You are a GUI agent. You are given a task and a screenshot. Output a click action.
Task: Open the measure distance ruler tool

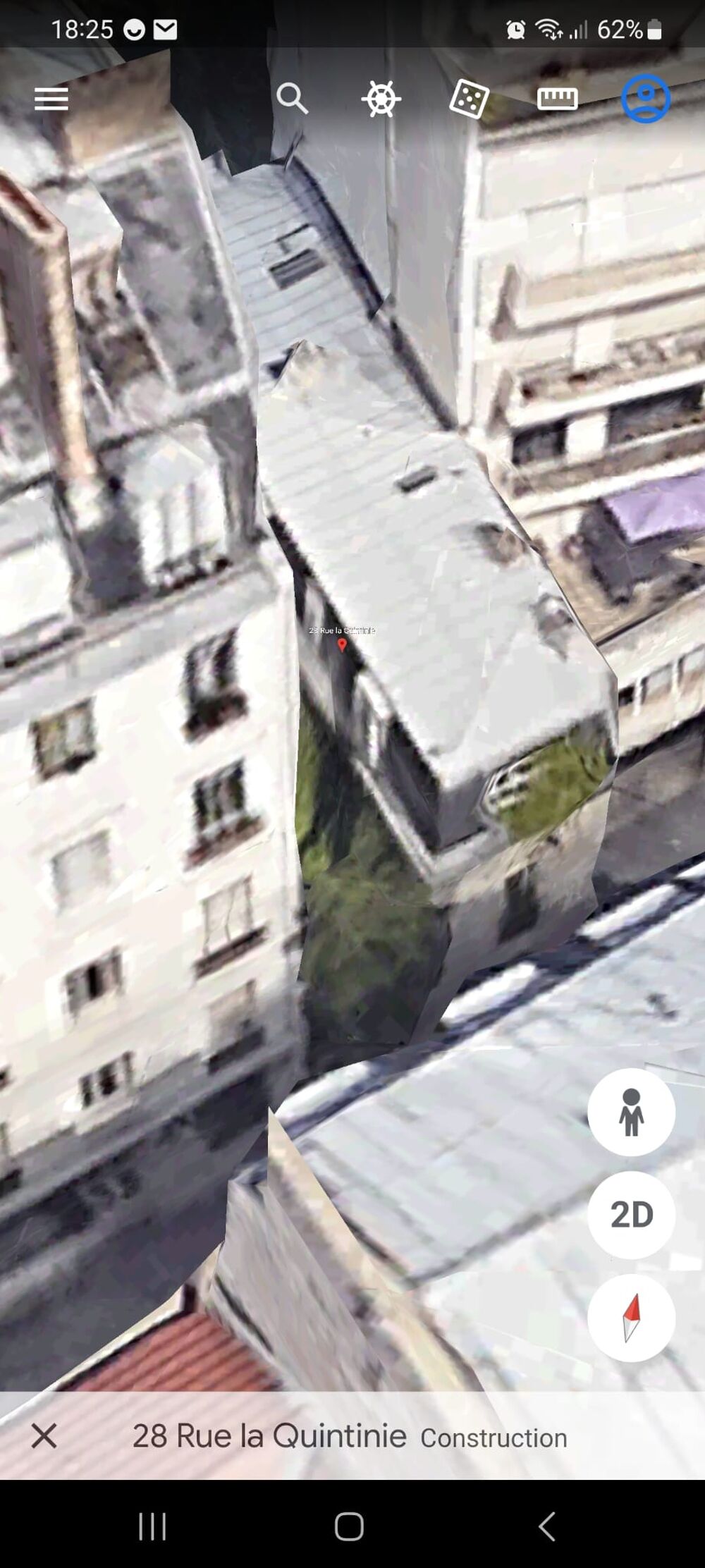point(557,99)
